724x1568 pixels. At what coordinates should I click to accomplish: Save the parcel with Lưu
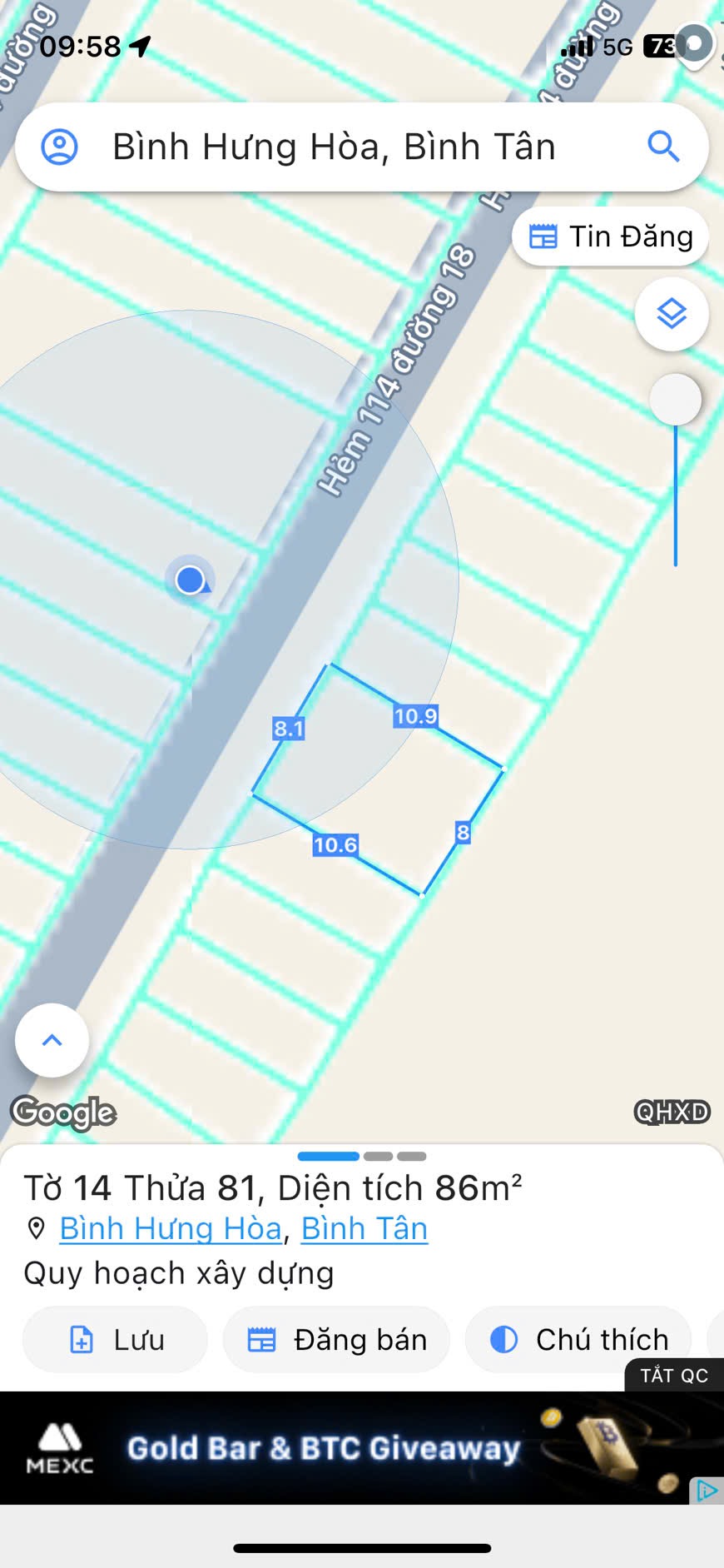point(115,1340)
